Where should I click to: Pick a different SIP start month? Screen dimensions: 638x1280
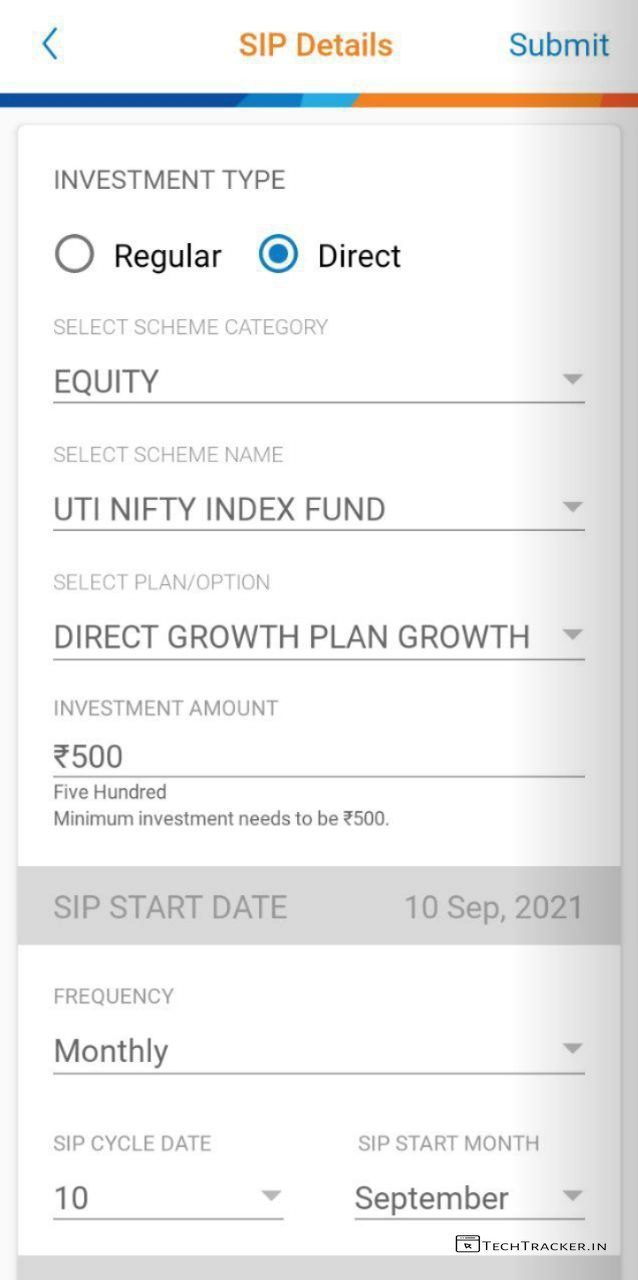tap(469, 1197)
